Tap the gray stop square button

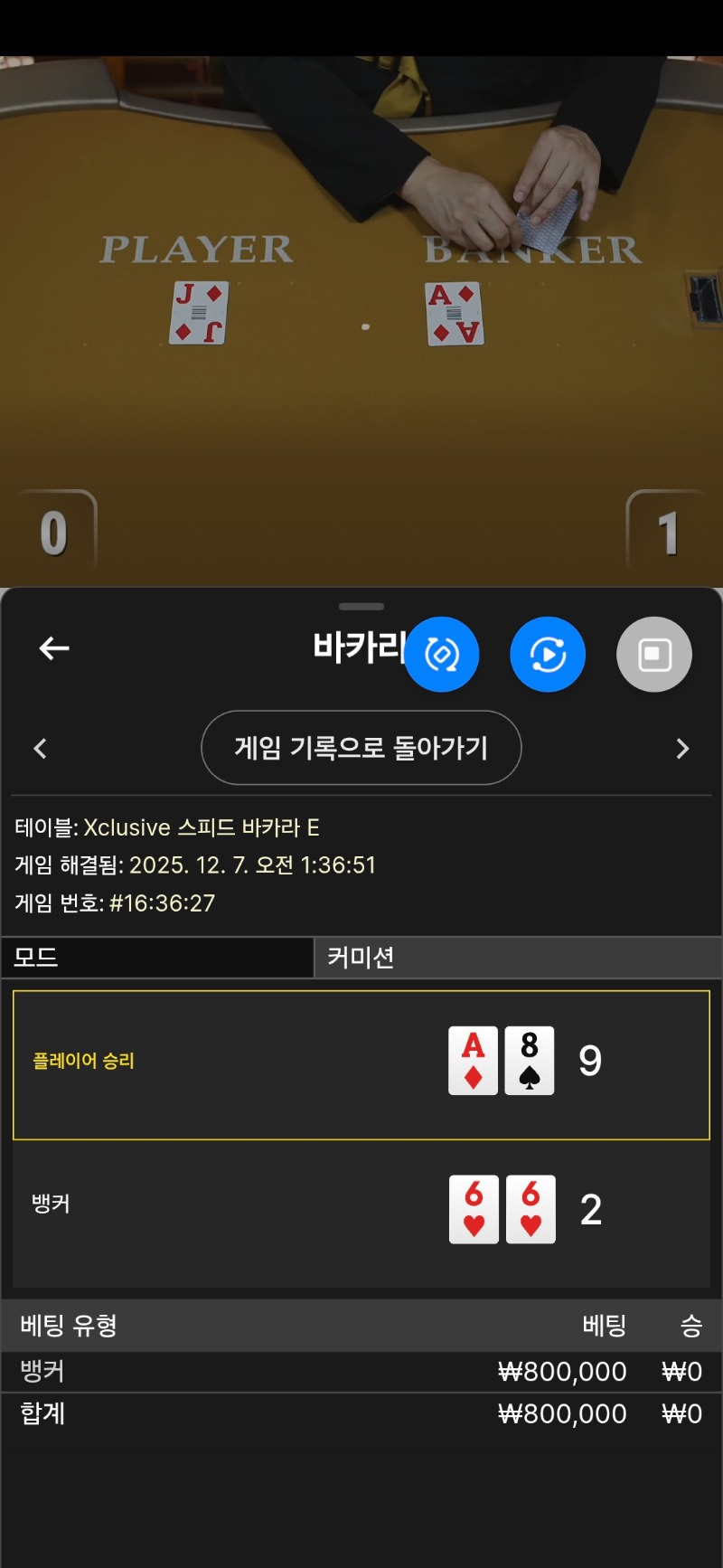pos(654,655)
